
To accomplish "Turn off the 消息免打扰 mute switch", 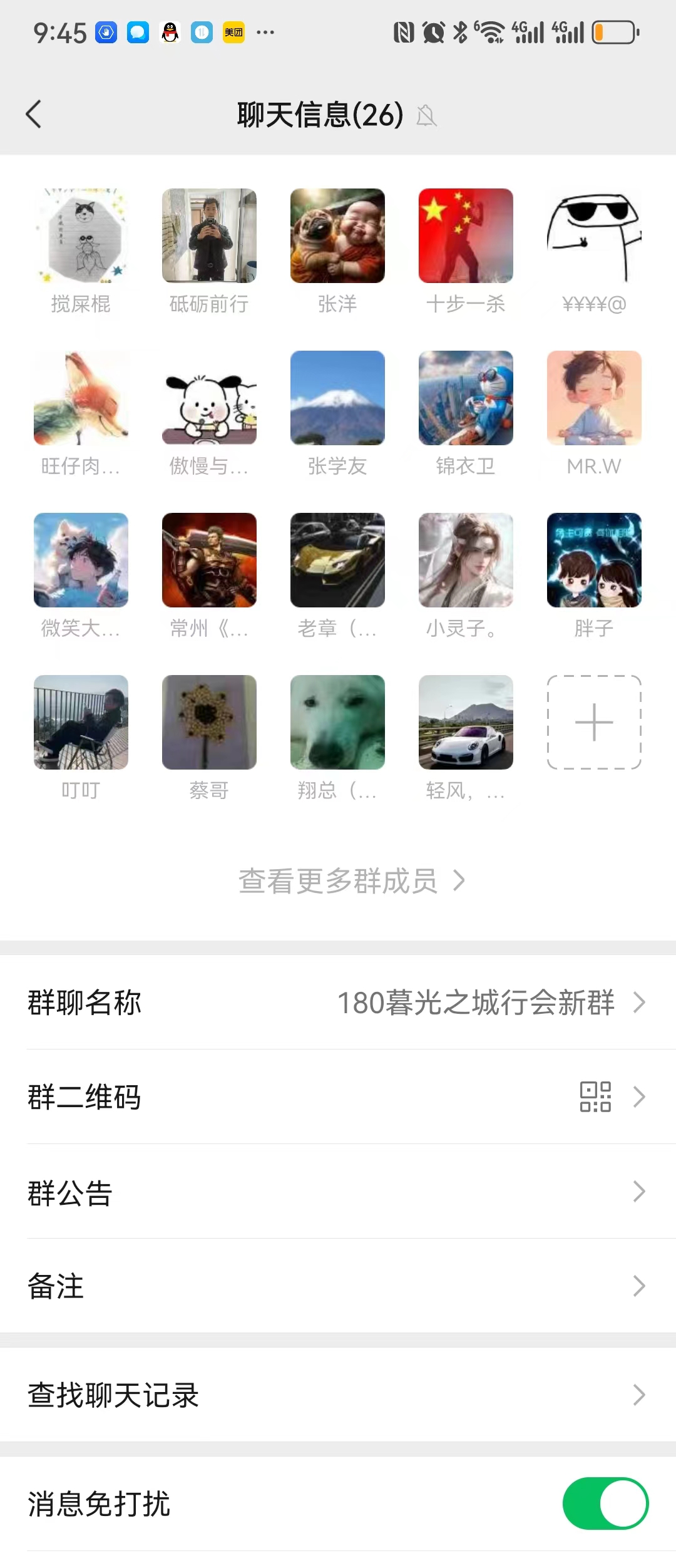I will (x=605, y=1504).
